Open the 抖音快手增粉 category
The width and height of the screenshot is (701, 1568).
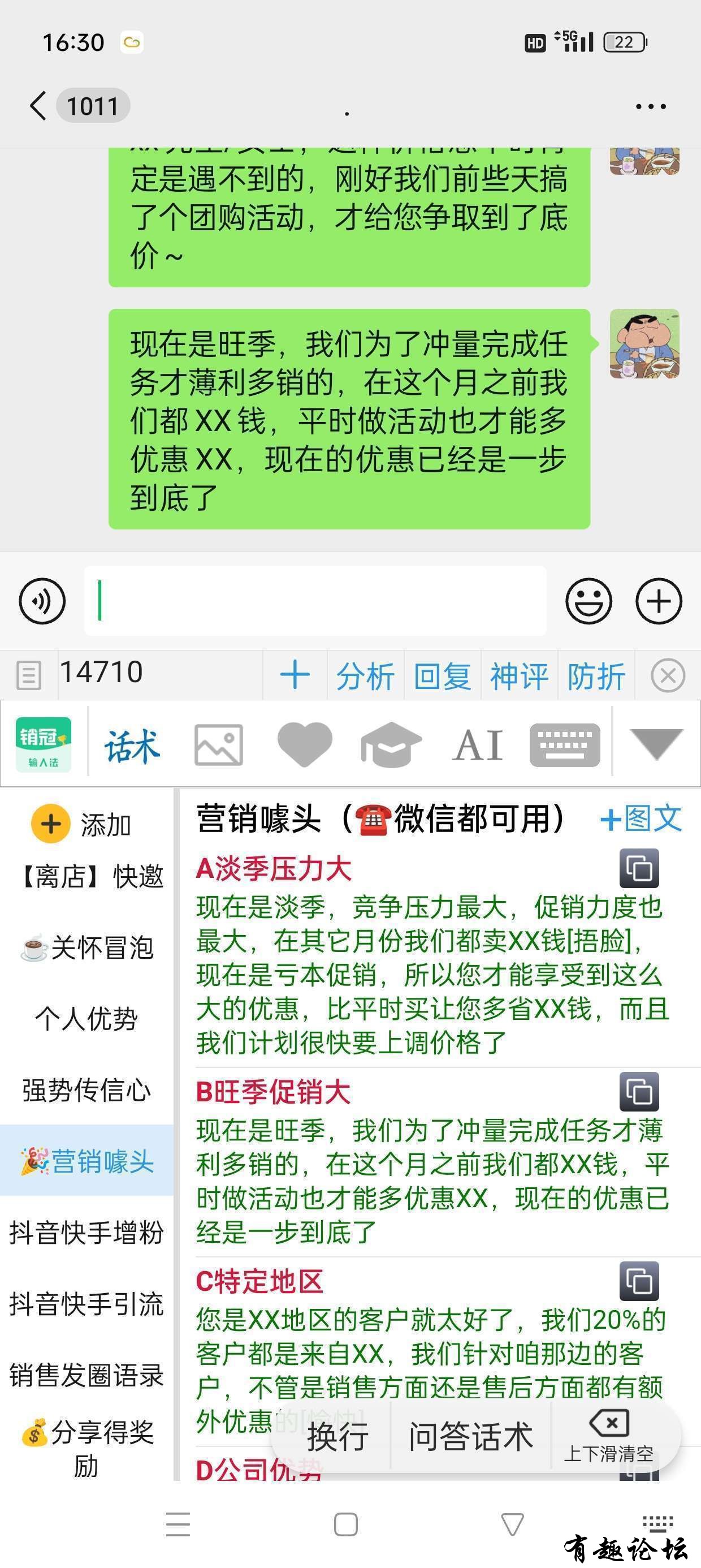86,1233
